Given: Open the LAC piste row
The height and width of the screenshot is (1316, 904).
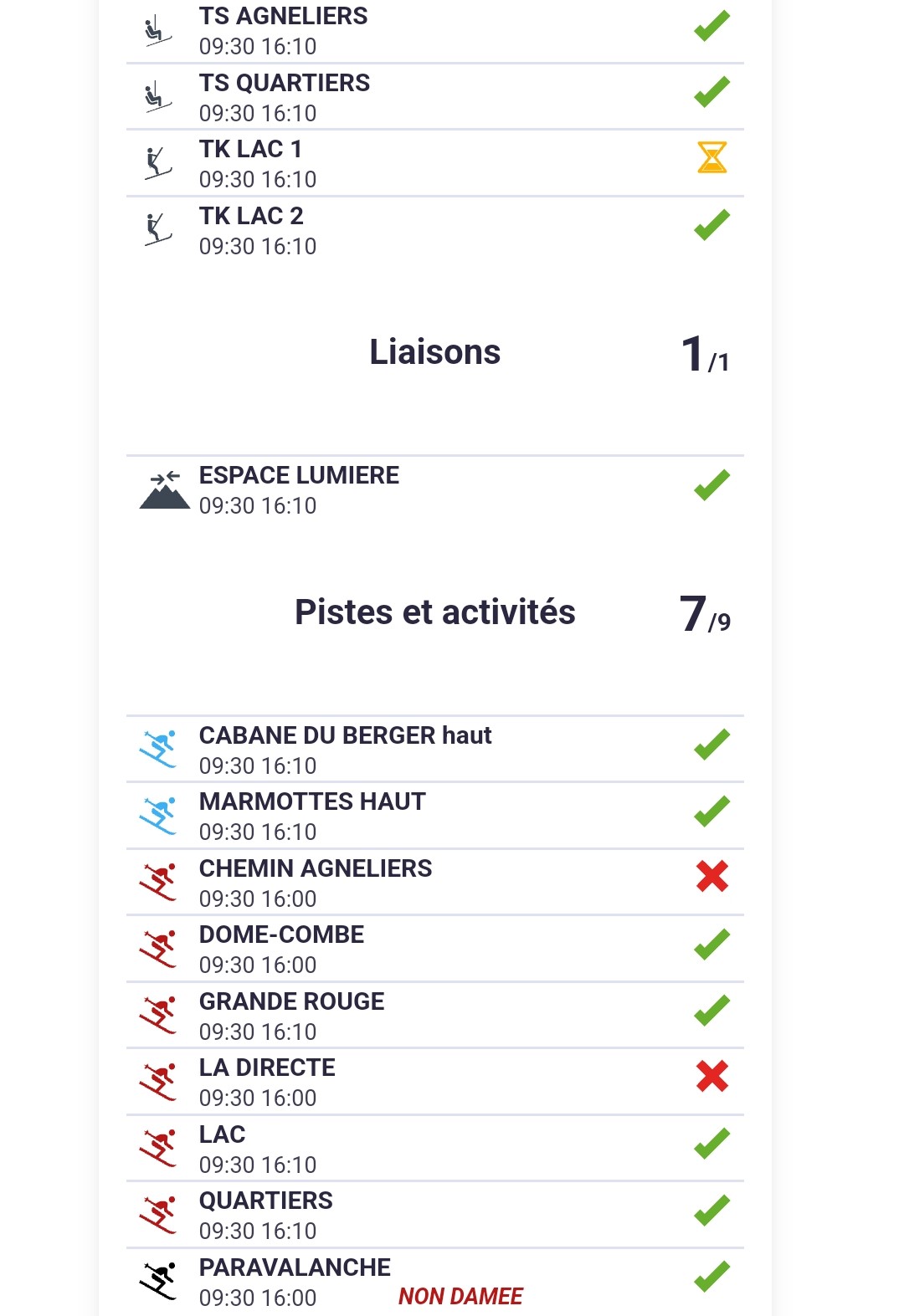Looking at the screenshot, I should (434, 1149).
